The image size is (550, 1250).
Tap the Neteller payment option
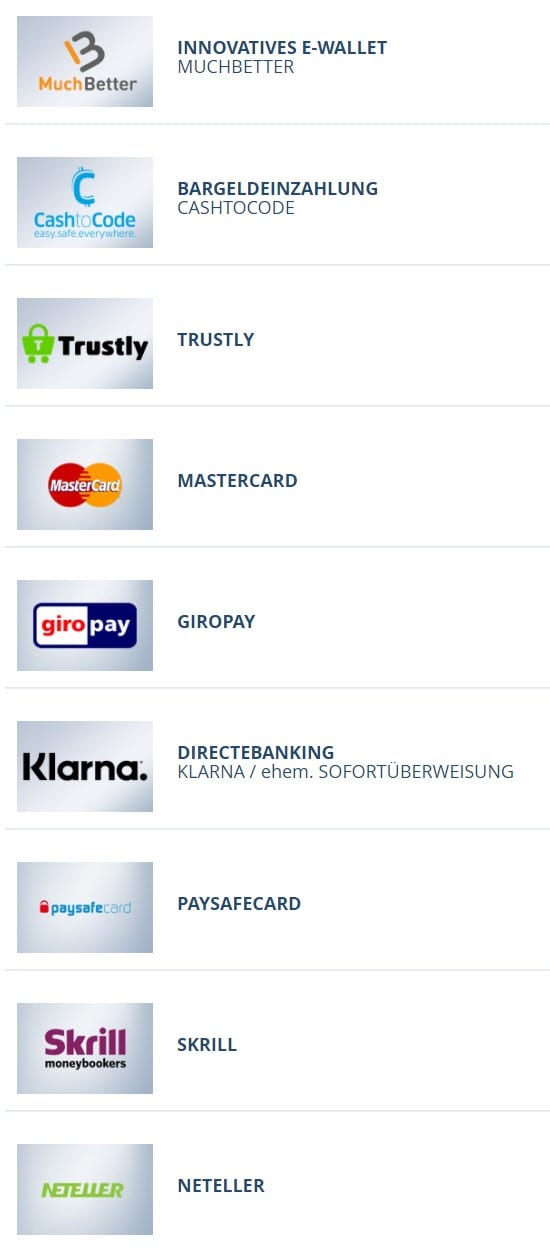(x=277, y=1188)
